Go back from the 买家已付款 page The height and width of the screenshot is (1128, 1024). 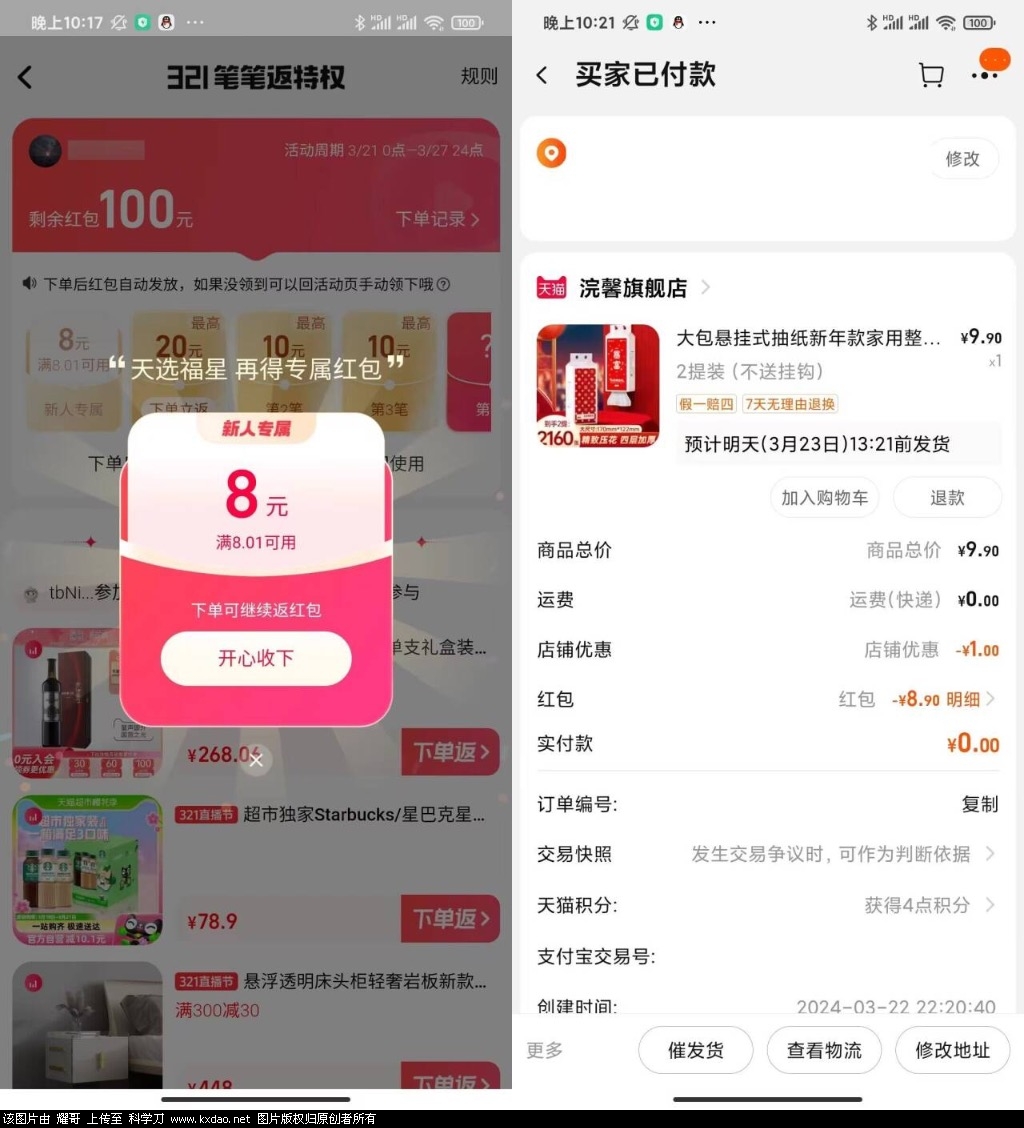tap(542, 75)
